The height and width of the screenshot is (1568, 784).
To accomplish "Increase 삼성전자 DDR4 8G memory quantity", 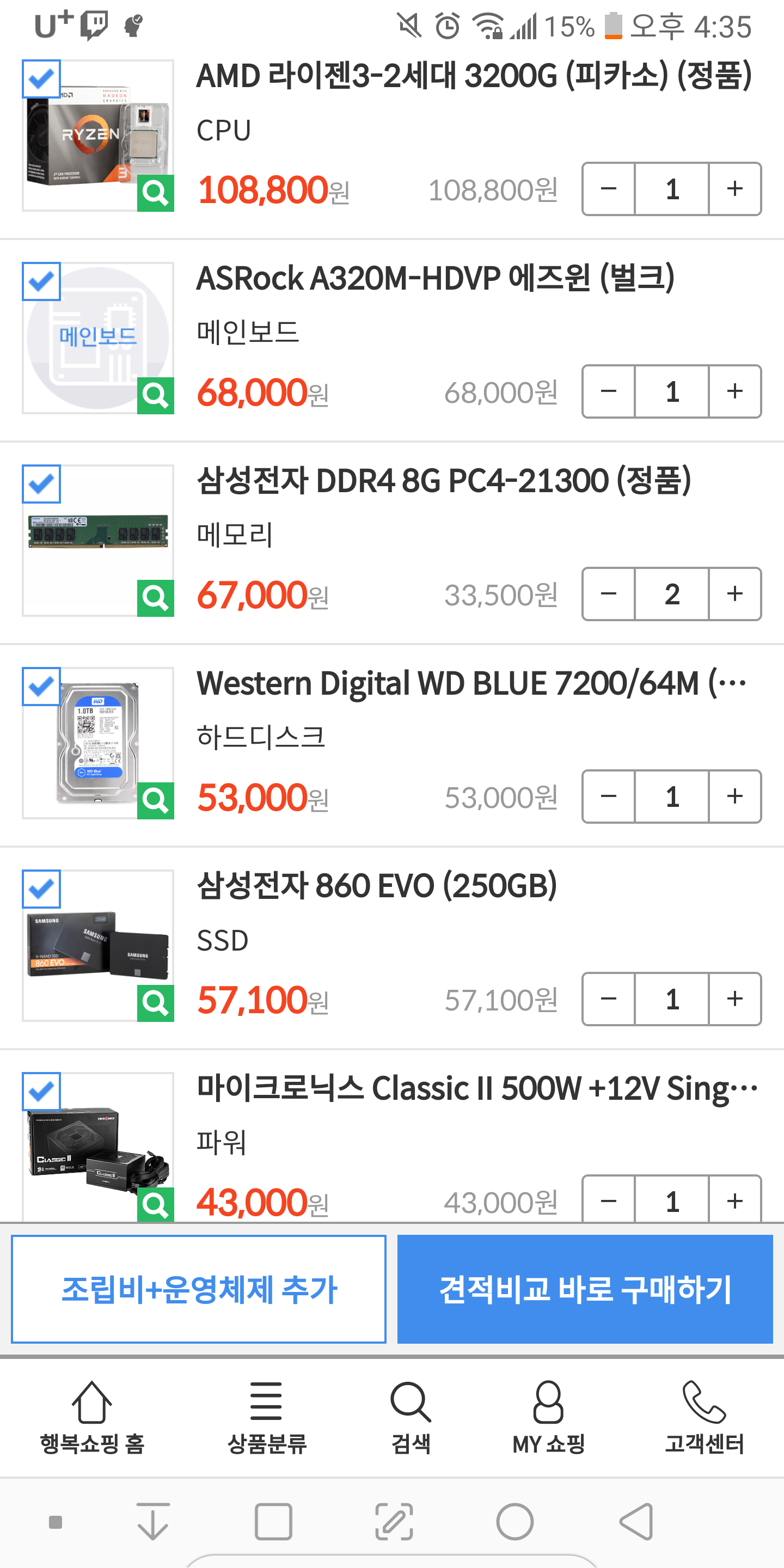I will point(734,594).
